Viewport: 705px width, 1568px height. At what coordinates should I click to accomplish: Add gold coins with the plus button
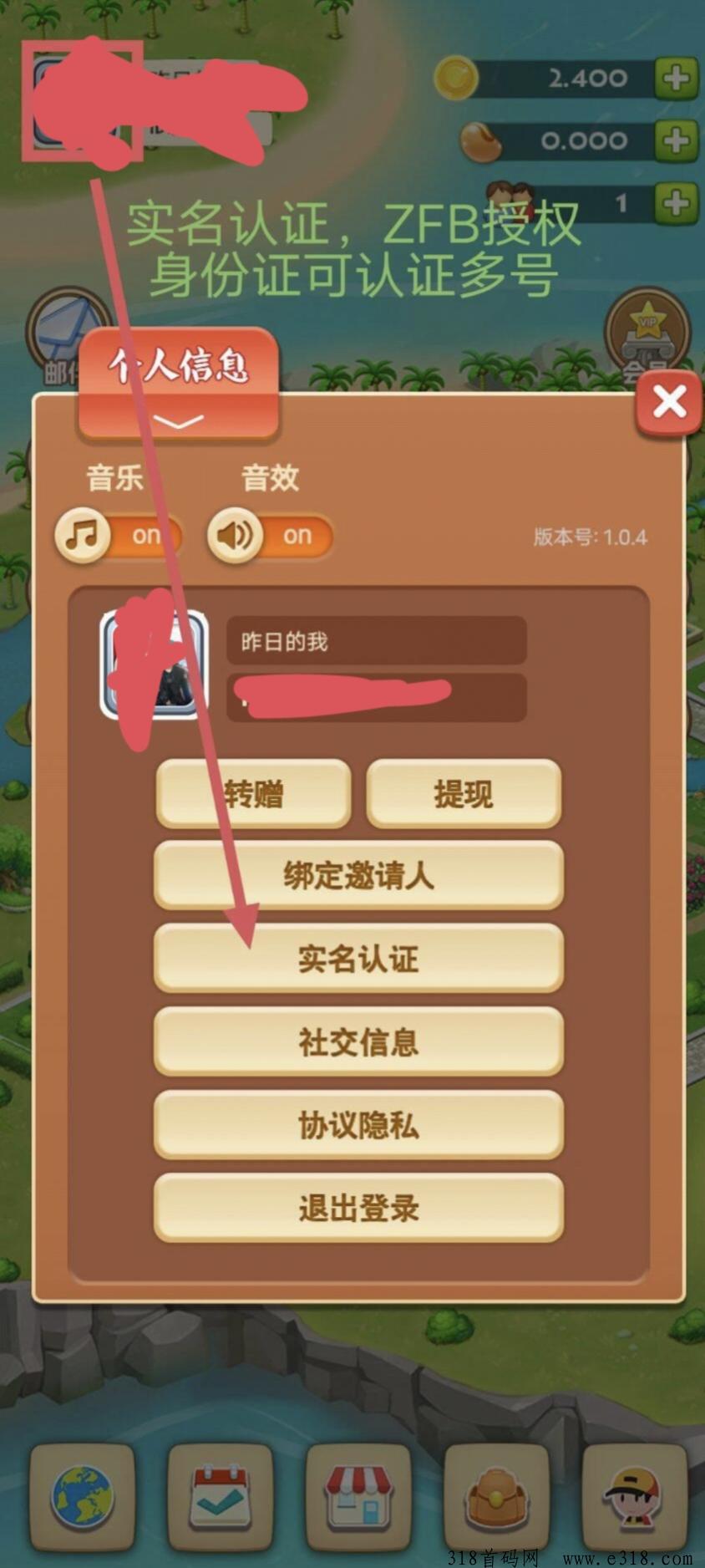676,79
